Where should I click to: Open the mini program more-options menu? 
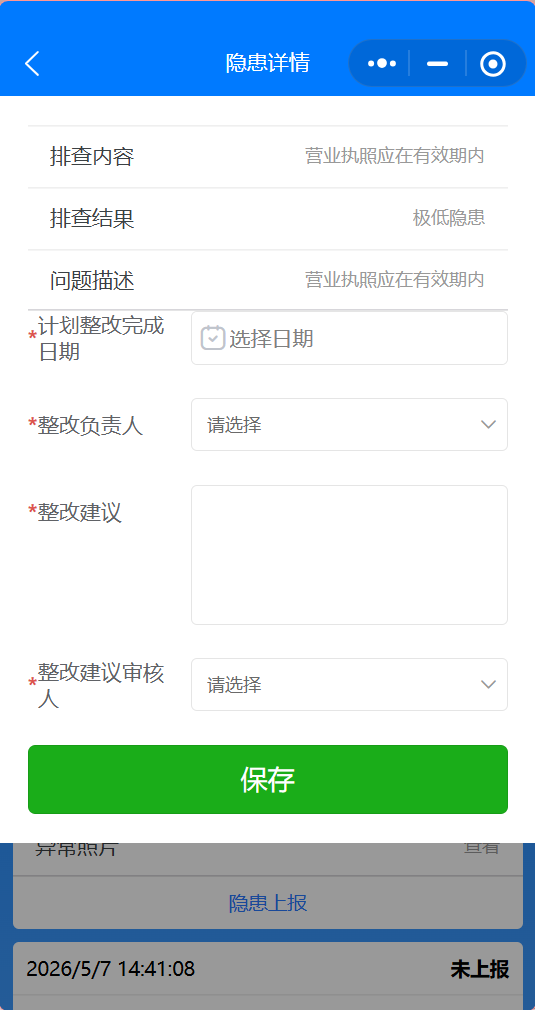coord(382,63)
